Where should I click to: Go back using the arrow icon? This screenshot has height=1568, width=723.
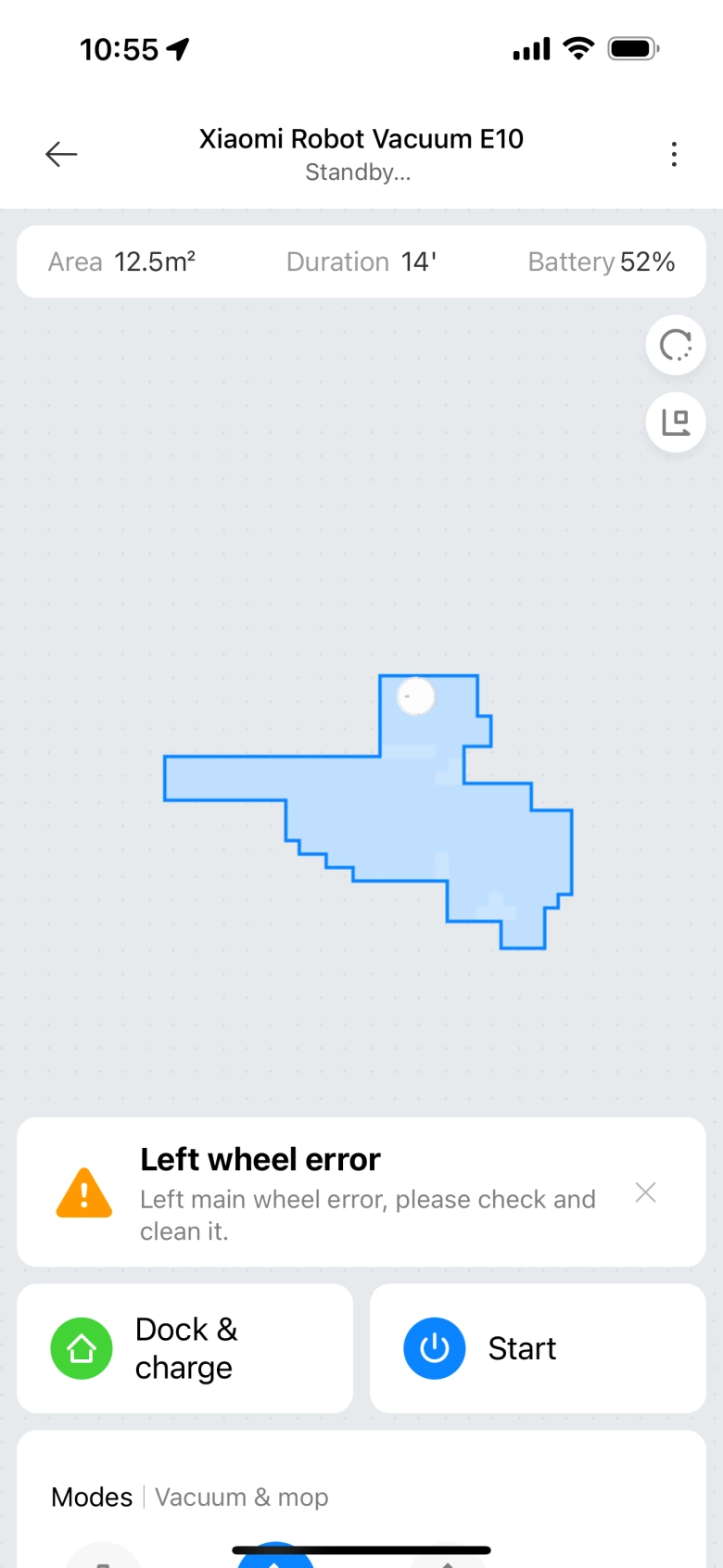[61, 154]
